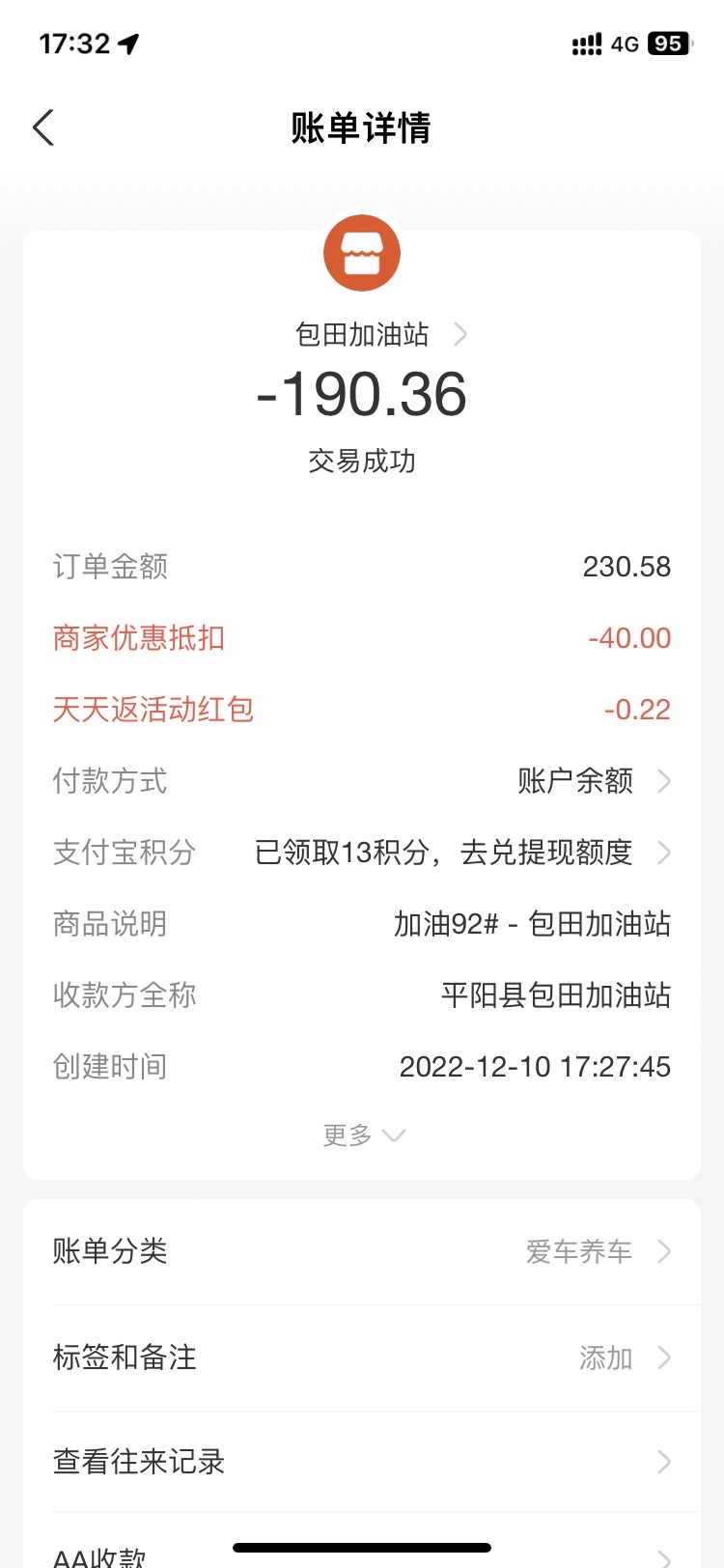This screenshot has width=724, height=1568.
Task: Go back from the 账单详情 page
Action: pyautogui.click(x=43, y=127)
